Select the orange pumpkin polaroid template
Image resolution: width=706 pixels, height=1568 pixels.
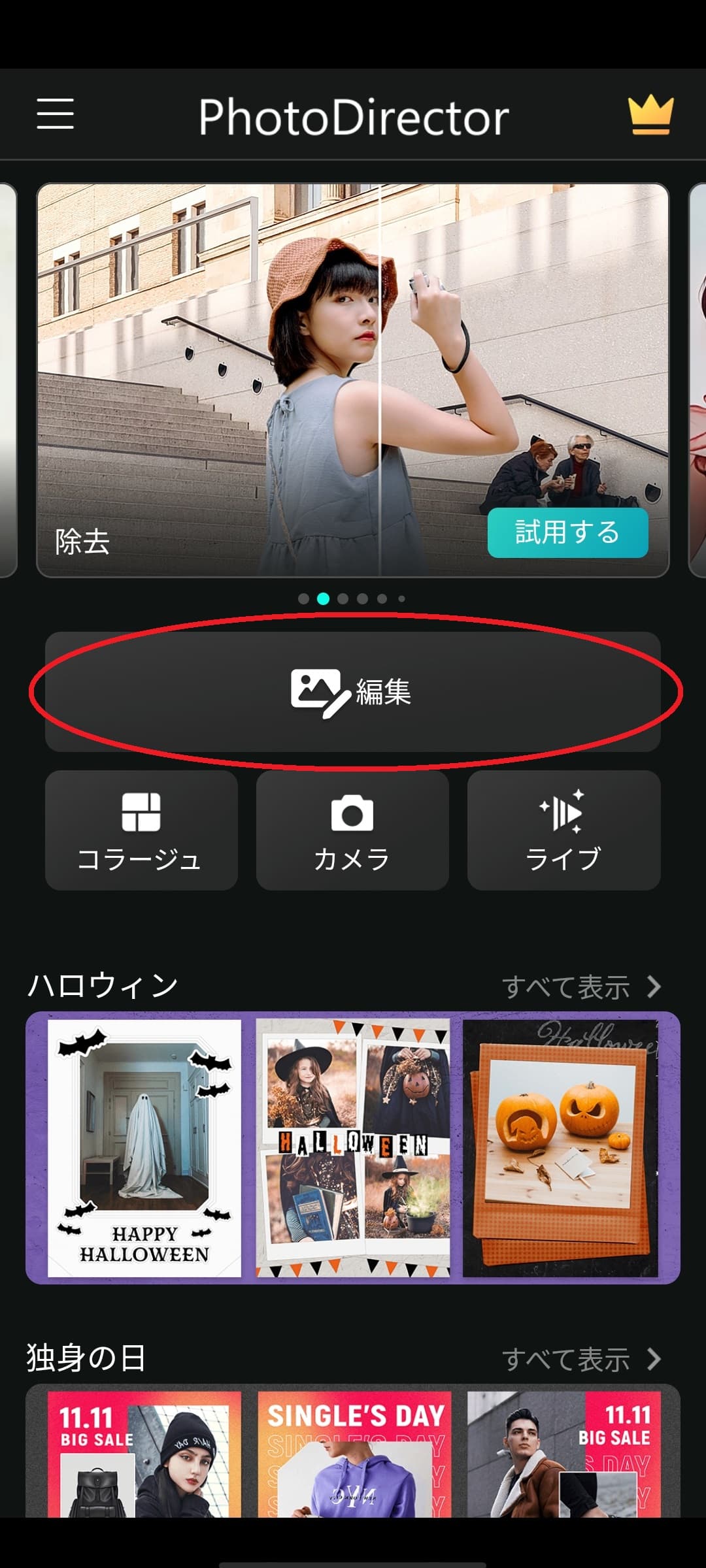[560, 1148]
